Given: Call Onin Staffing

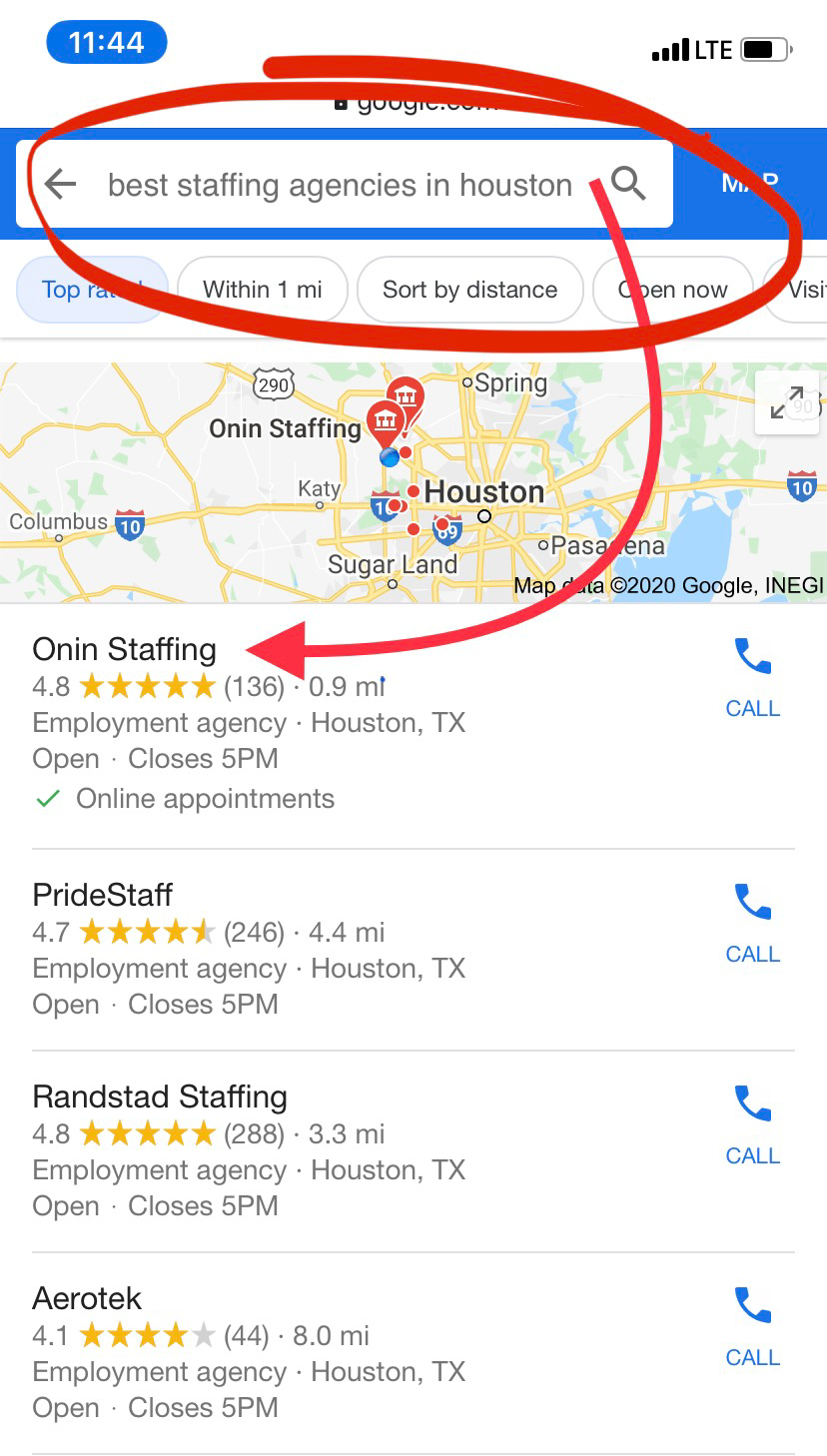Looking at the screenshot, I should (x=752, y=678).
